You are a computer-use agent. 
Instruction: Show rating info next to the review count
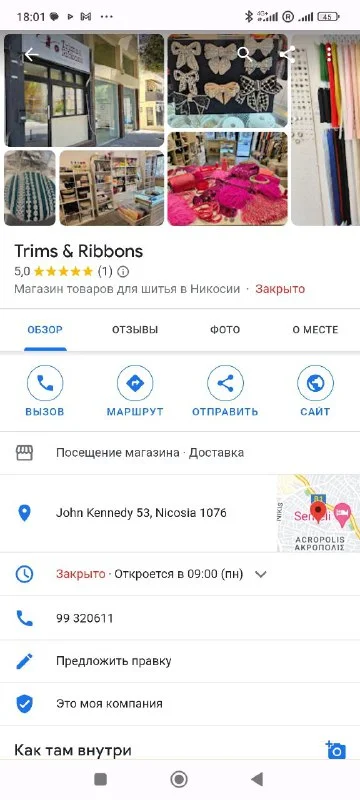coord(123,271)
